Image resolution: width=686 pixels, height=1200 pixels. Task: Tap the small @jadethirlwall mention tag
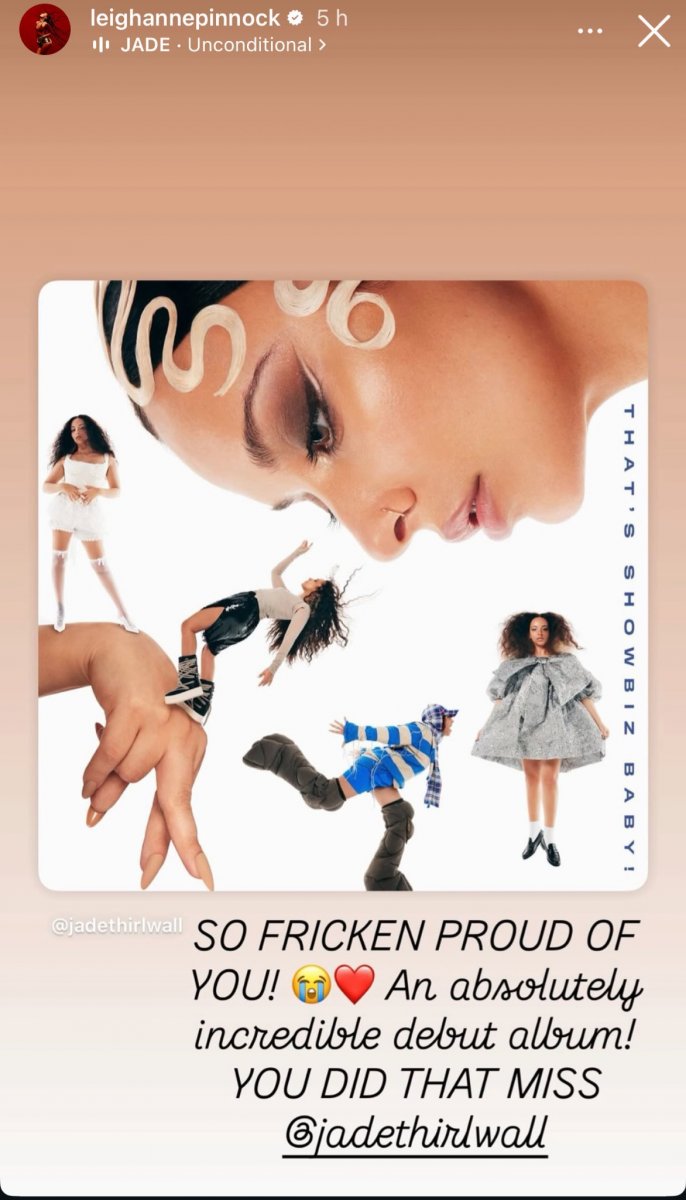tap(117, 925)
